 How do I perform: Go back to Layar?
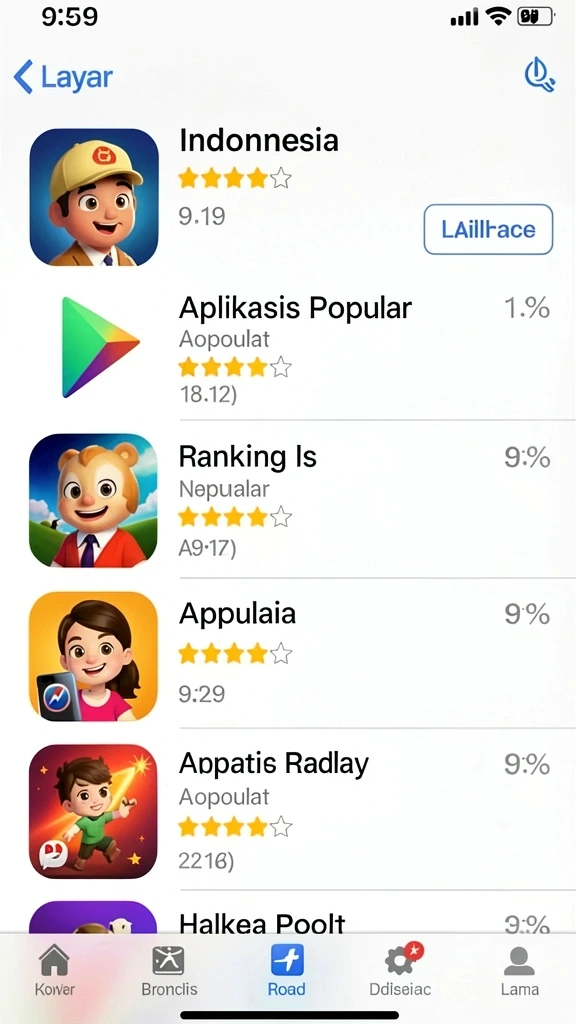(x=63, y=77)
